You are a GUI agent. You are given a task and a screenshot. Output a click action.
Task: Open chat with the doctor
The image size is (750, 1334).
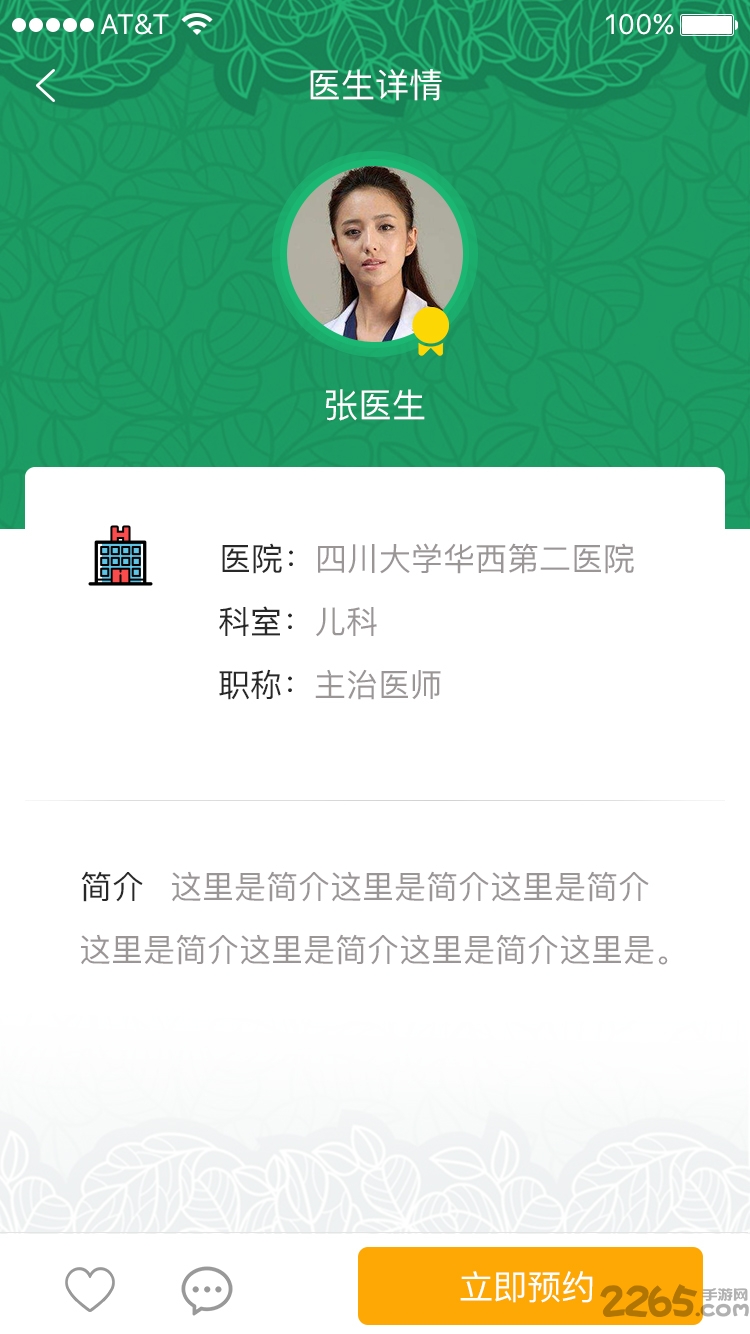[207, 1290]
